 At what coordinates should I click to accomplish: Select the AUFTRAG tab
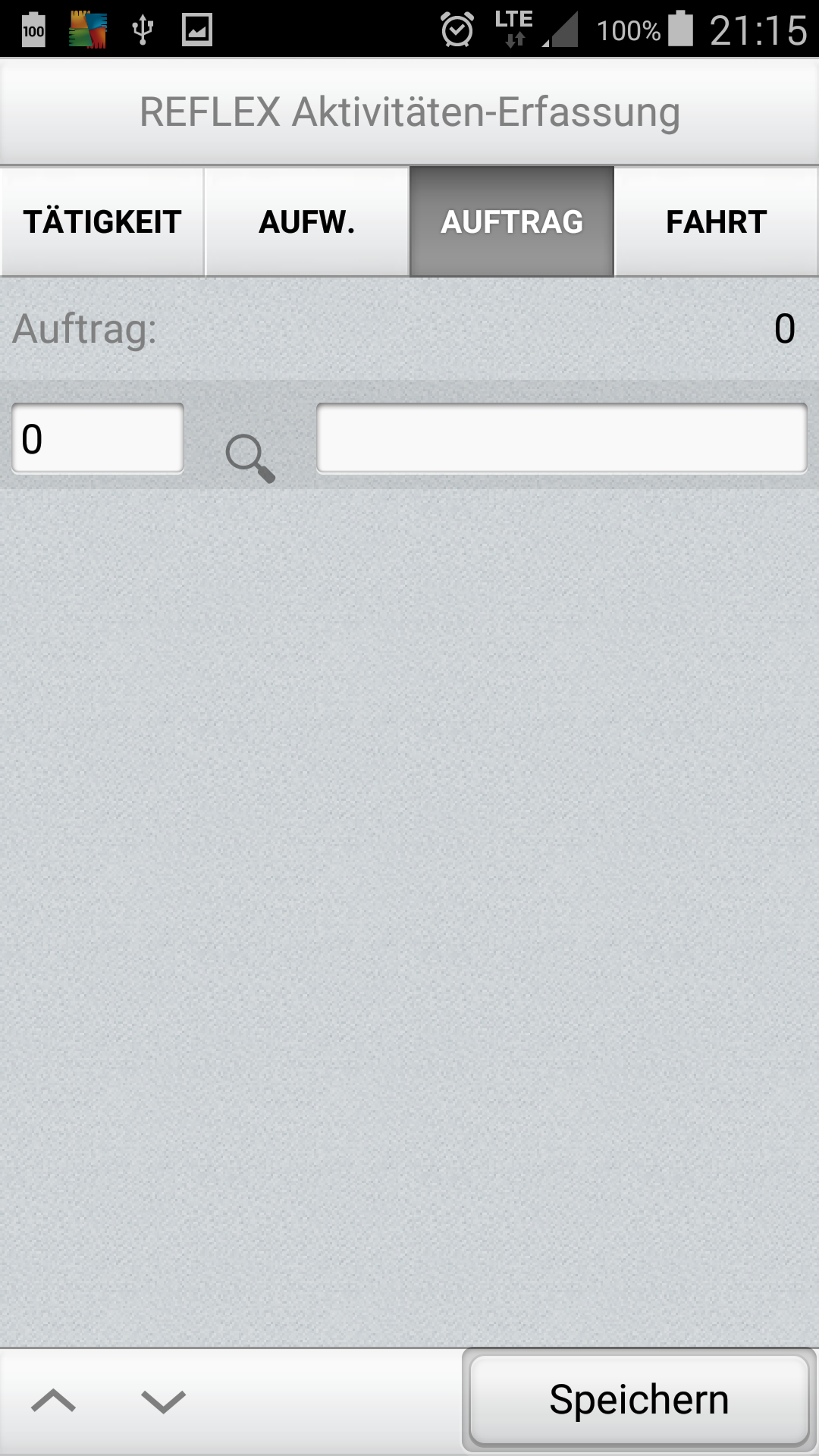512,222
